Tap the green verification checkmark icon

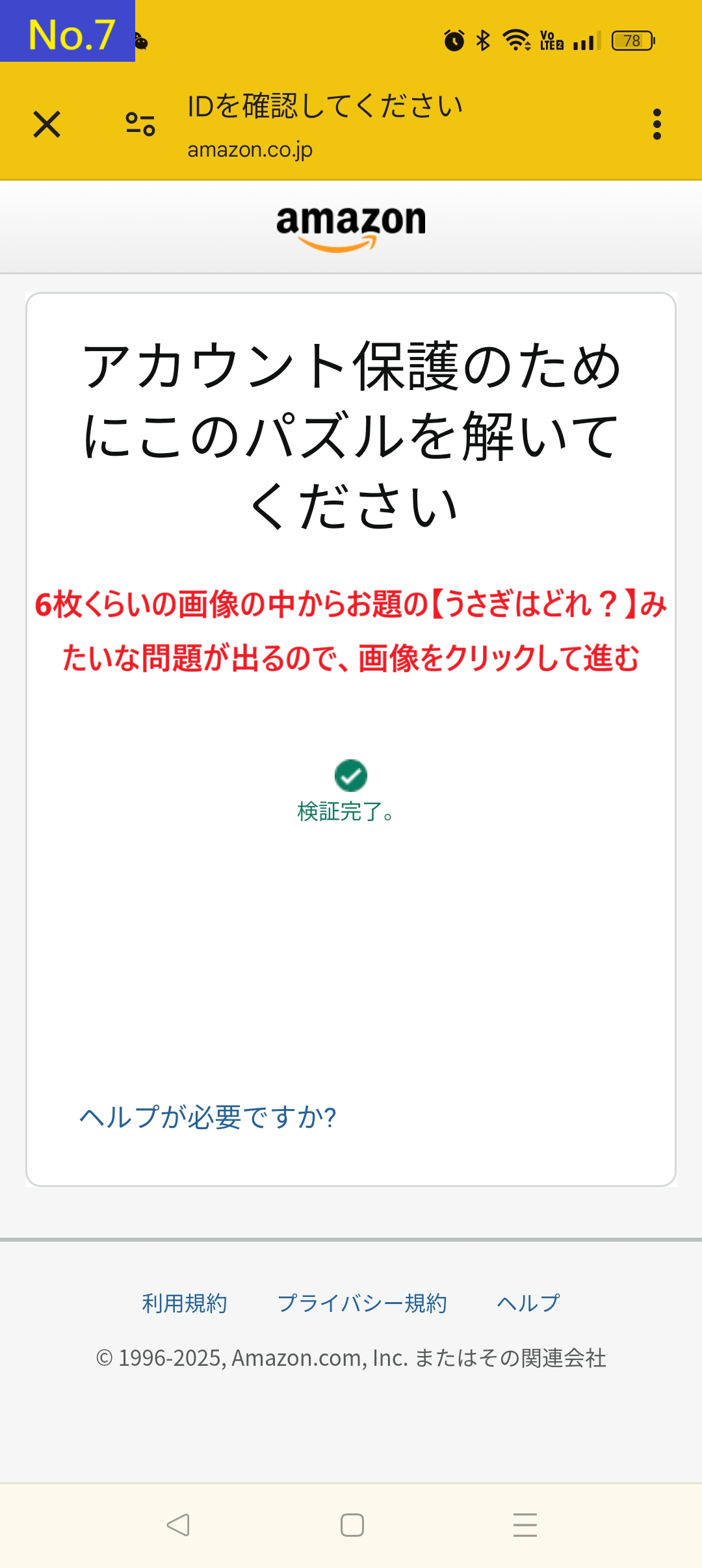pos(351,775)
